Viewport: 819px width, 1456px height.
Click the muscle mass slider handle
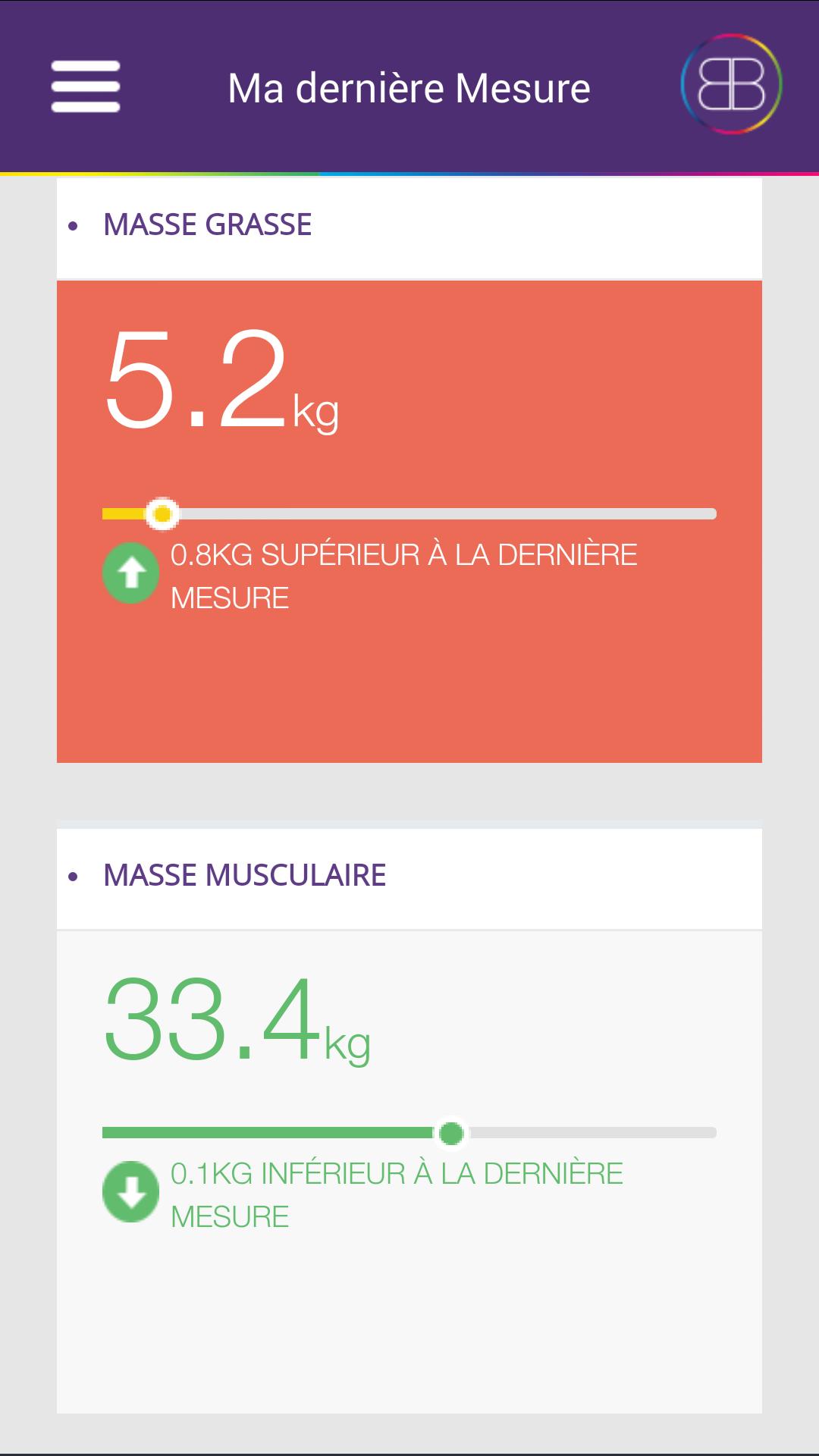pos(452,1131)
